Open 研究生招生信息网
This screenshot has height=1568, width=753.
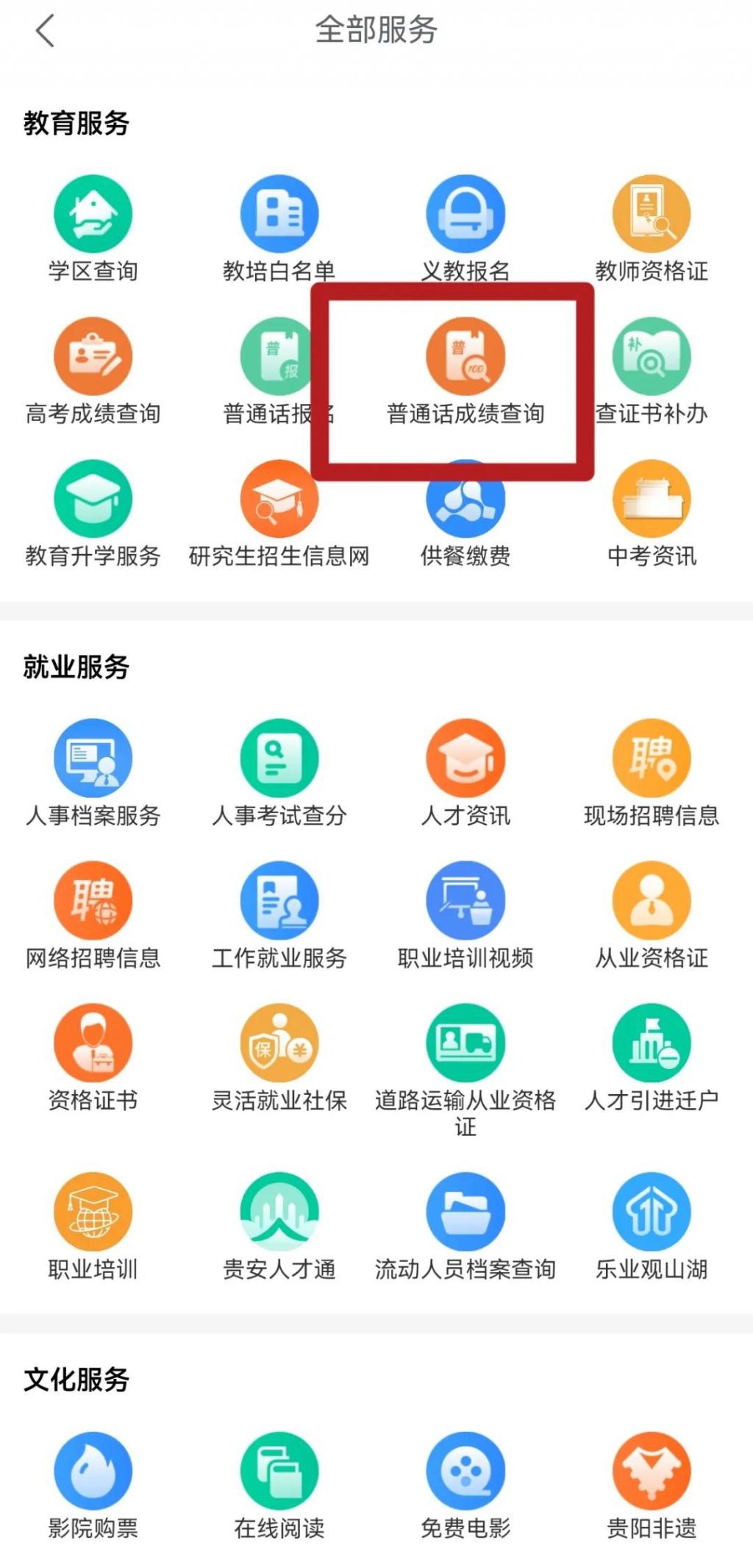[279, 500]
